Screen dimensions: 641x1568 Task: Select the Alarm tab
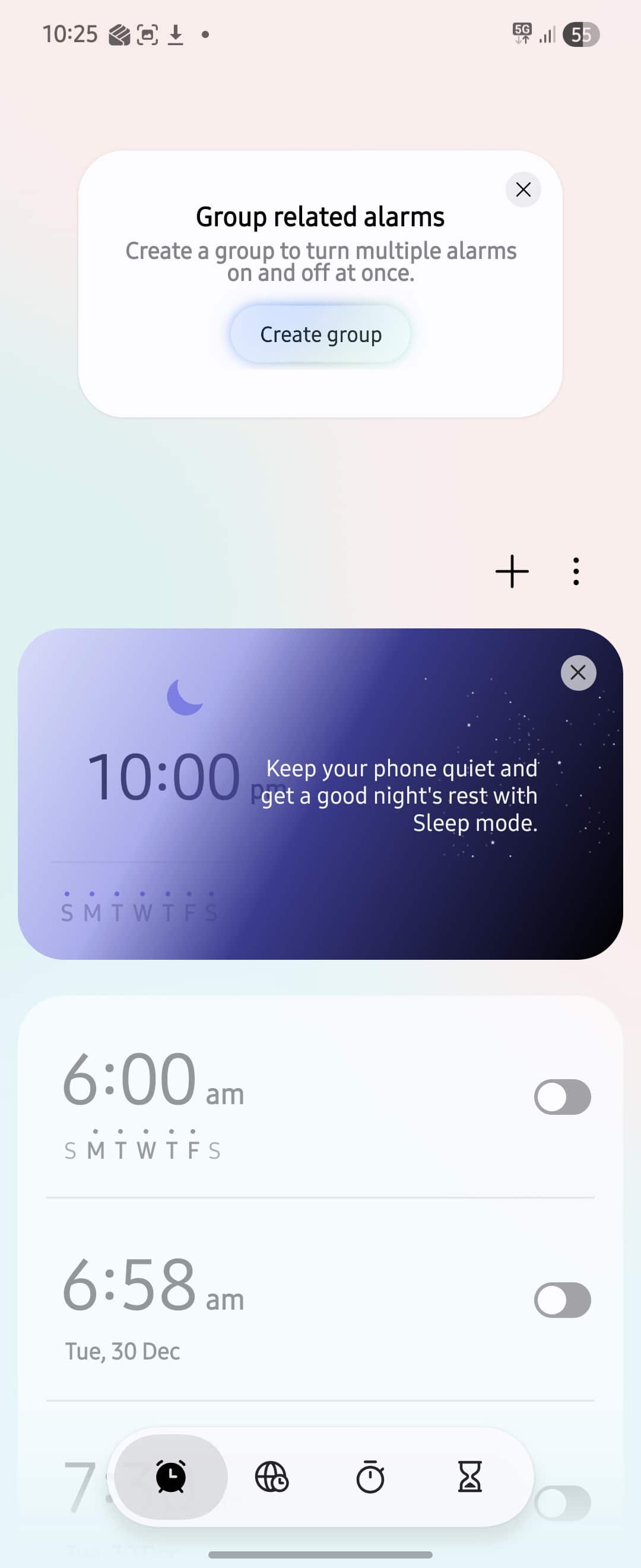171,1477
